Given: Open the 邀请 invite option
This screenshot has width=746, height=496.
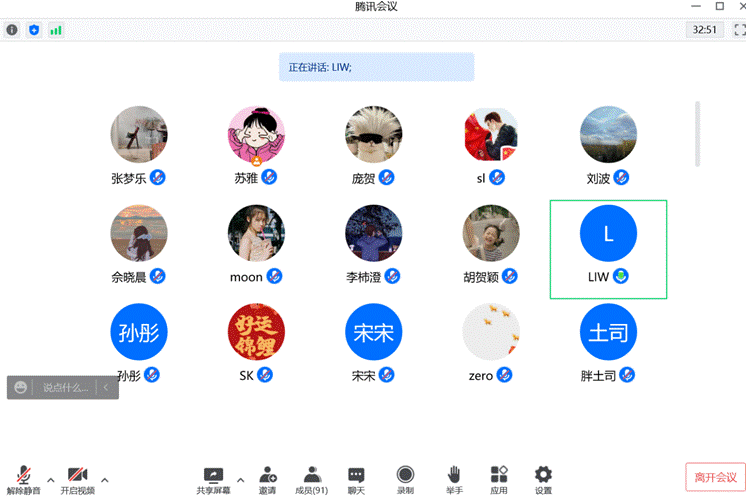Looking at the screenshot, I should pyautogui.click(x=267, y=478).
